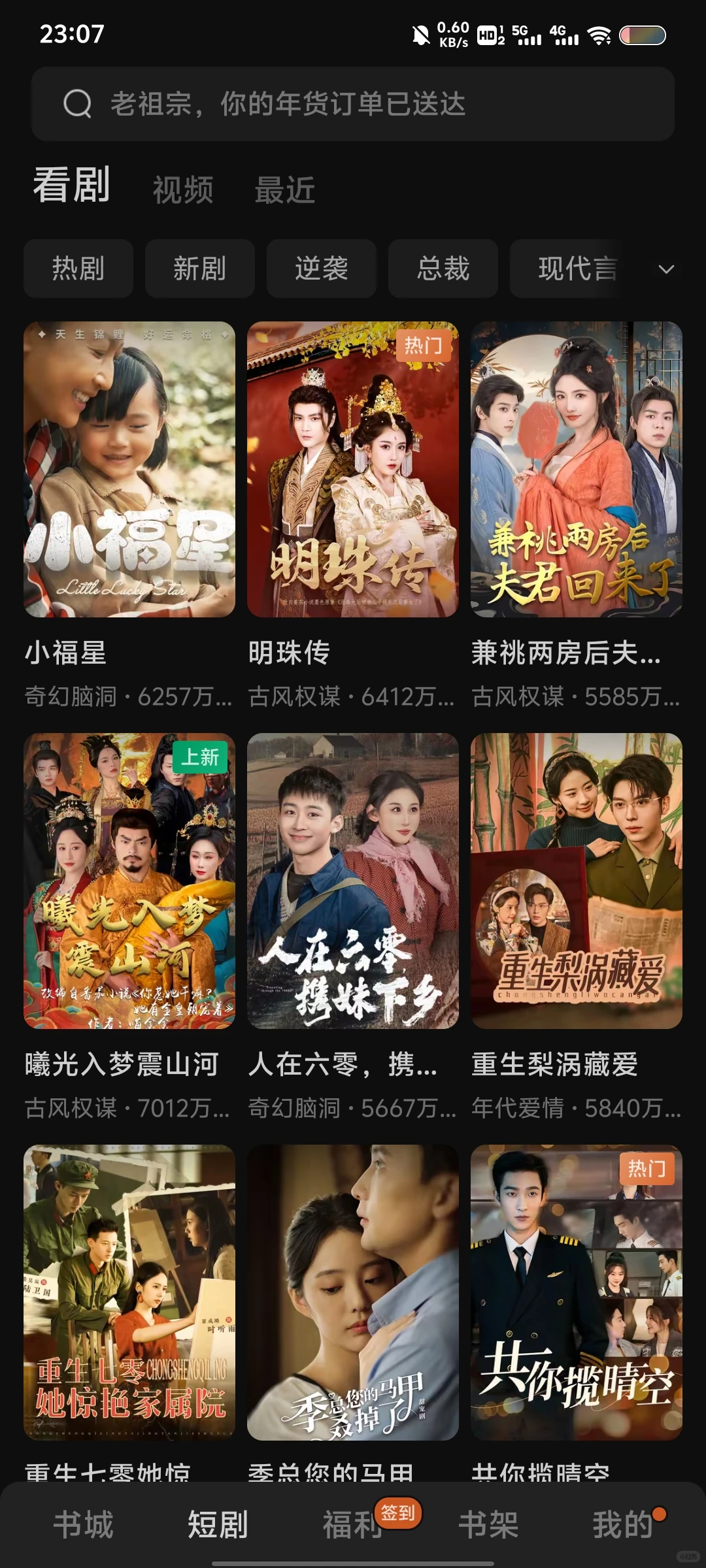The width and height of the screenshot is (706, 1568).
Task: Open the drama 明珠传
Action: 353,469
